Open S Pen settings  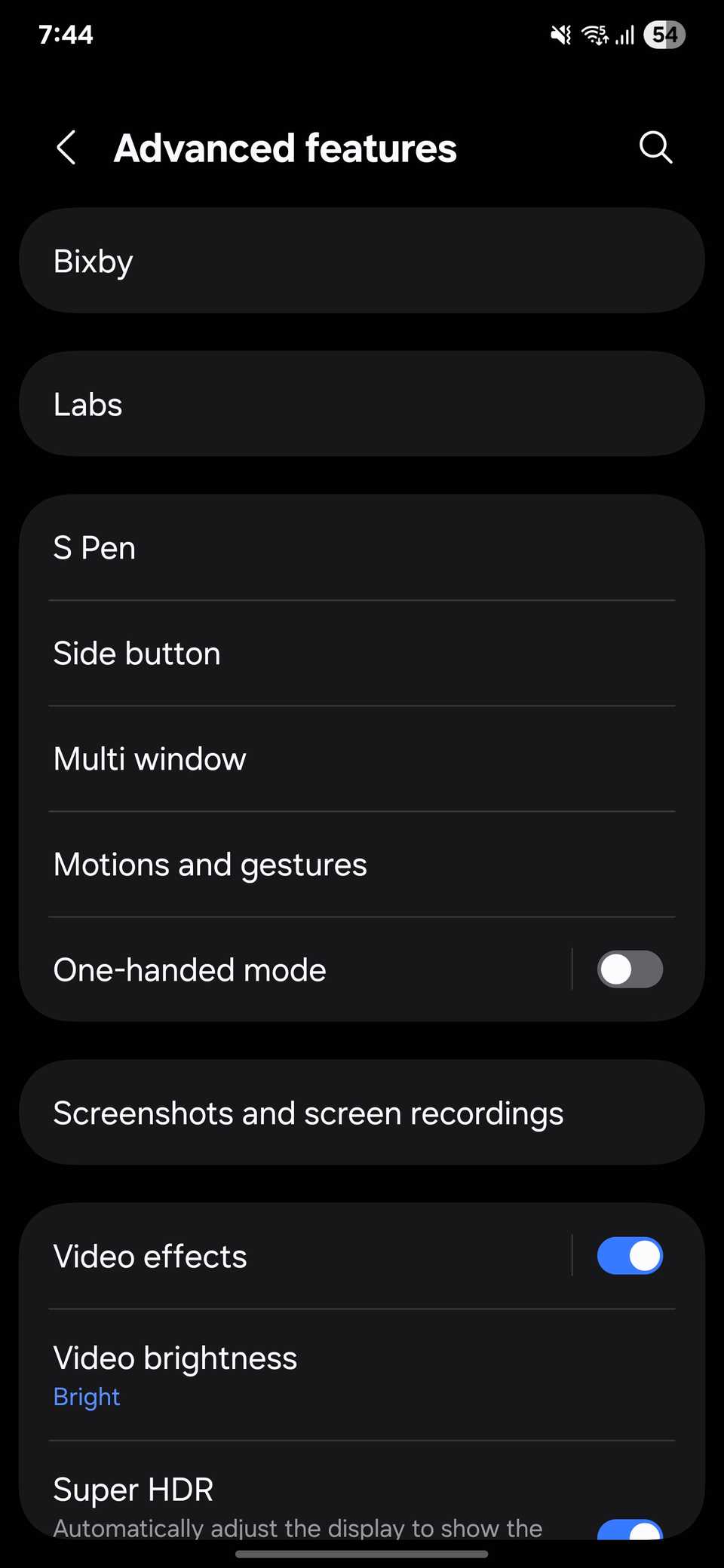[362, 547]
